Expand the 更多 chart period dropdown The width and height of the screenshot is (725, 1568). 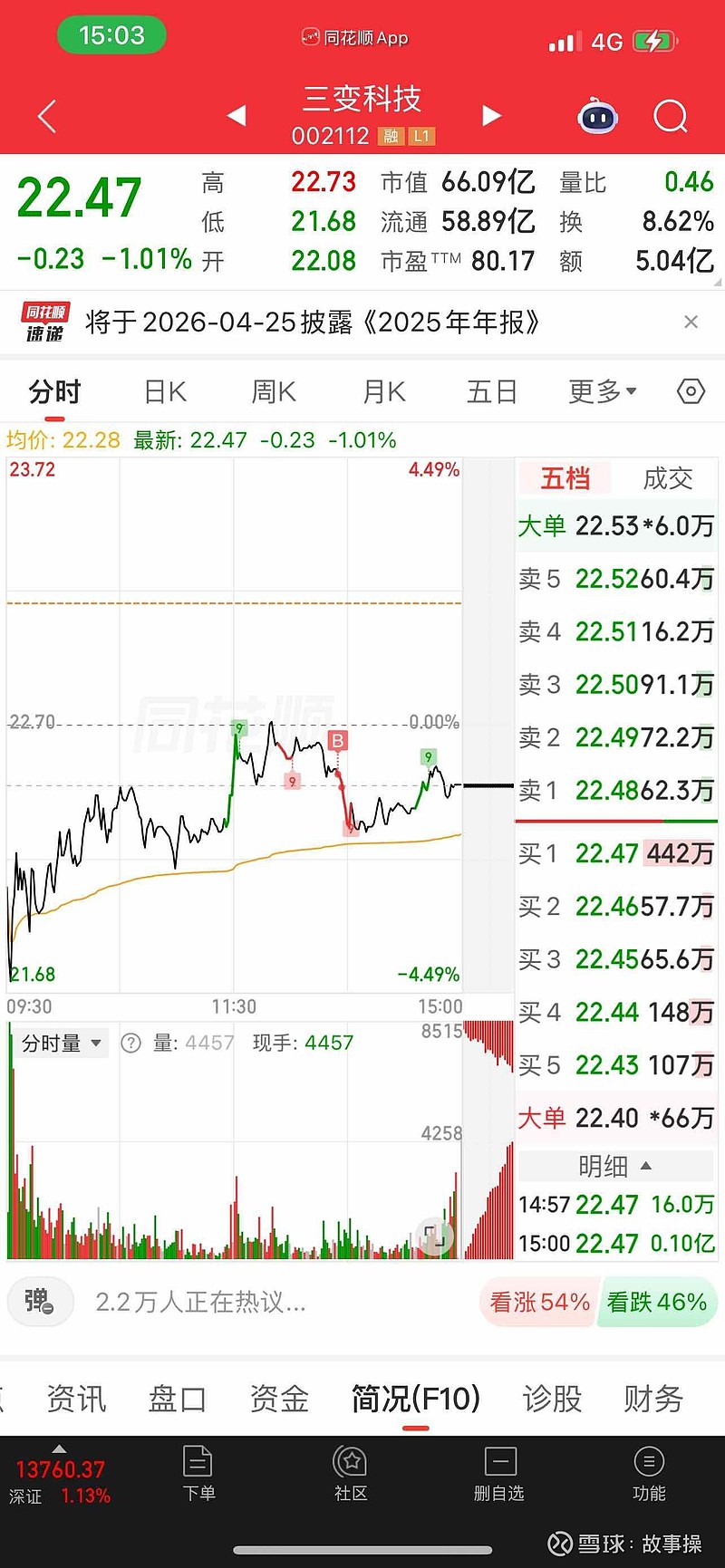click(x=601, y=391)
